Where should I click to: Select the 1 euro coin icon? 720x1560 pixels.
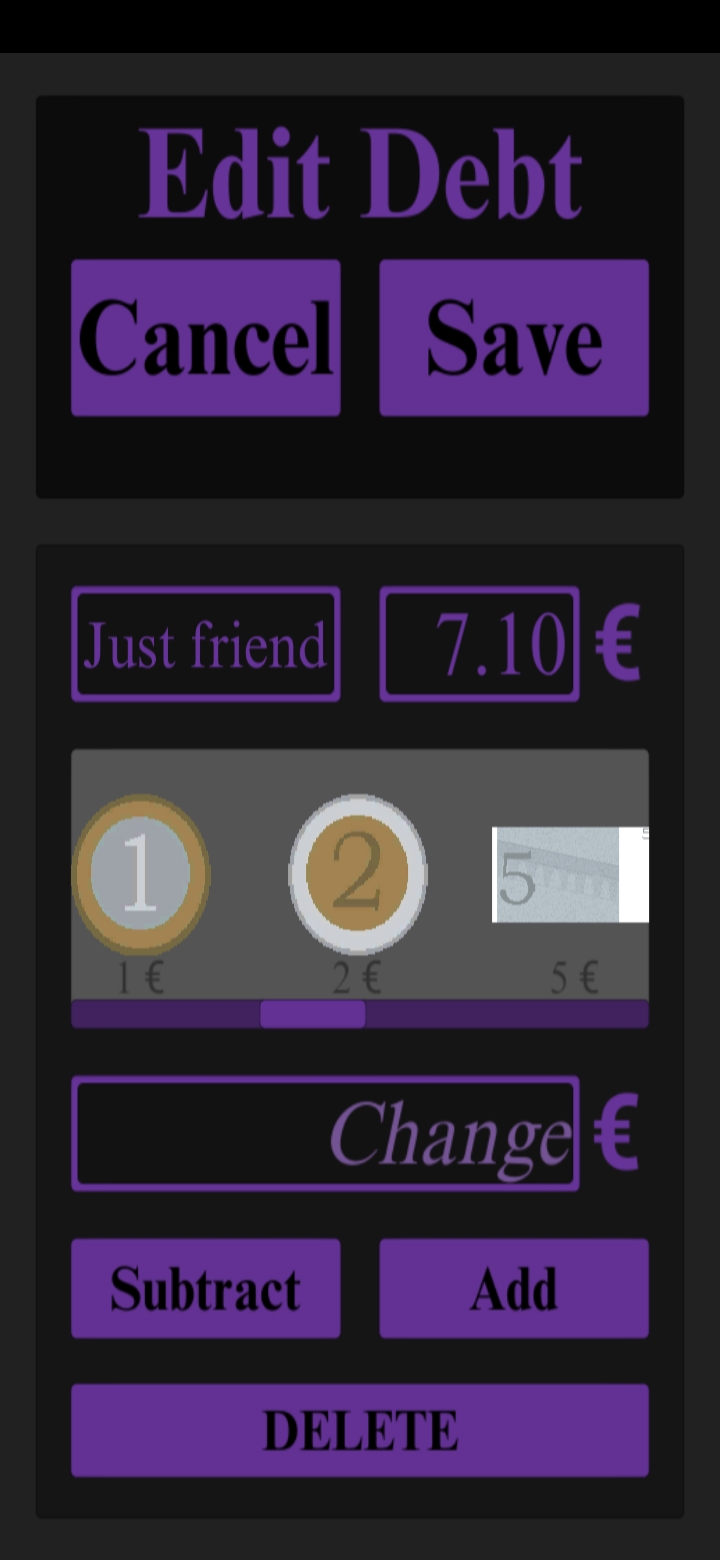(141, 873)
